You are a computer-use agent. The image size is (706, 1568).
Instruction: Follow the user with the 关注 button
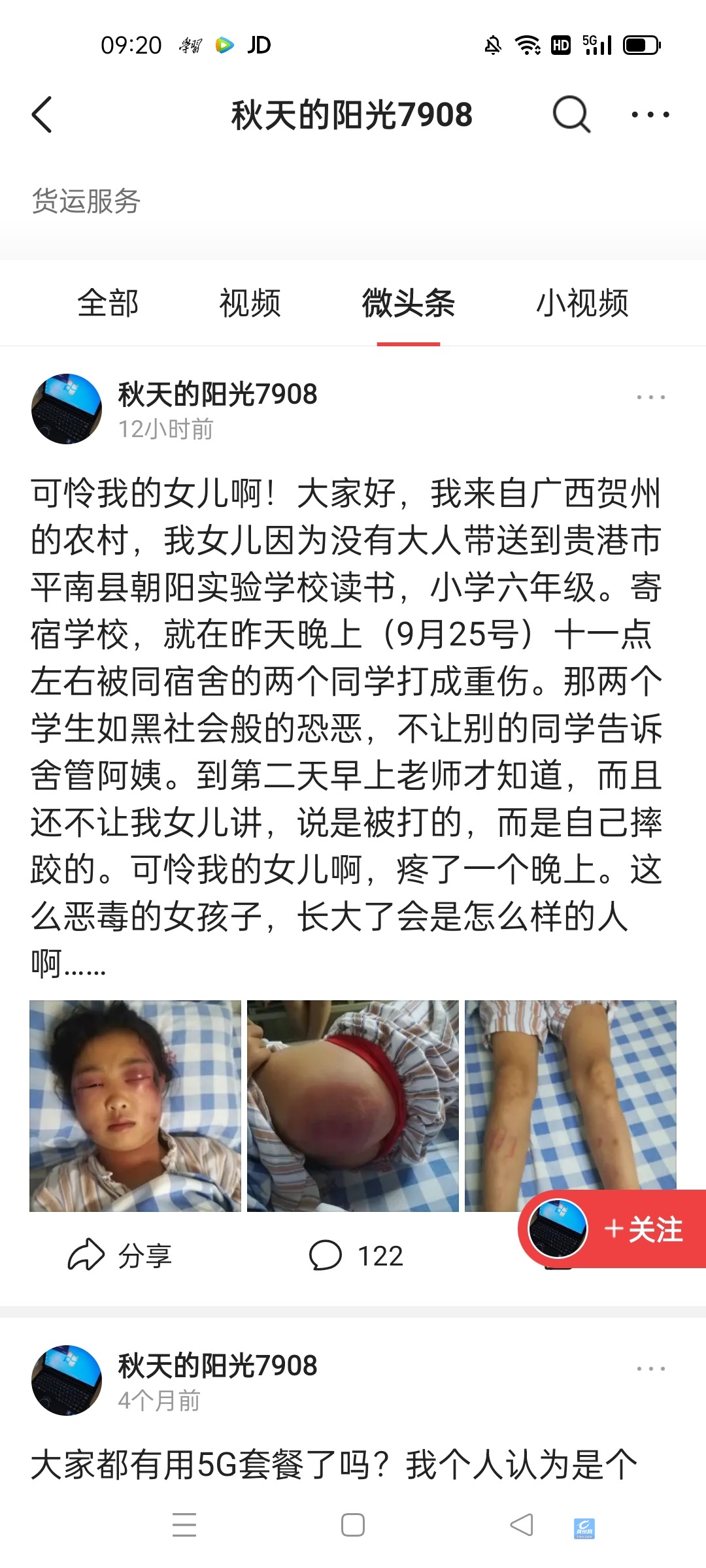tap(643, 1230)
